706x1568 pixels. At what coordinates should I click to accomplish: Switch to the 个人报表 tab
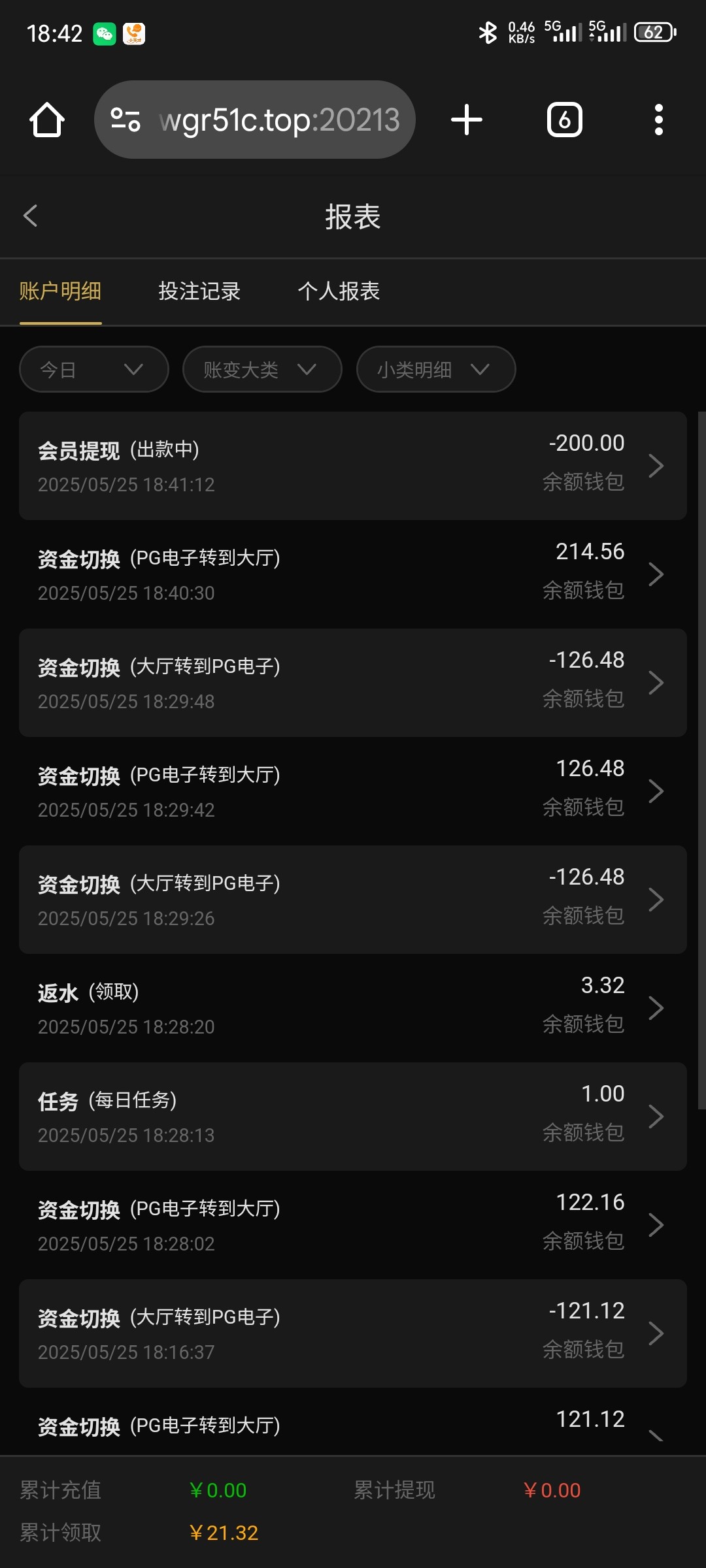click(339, 291)
